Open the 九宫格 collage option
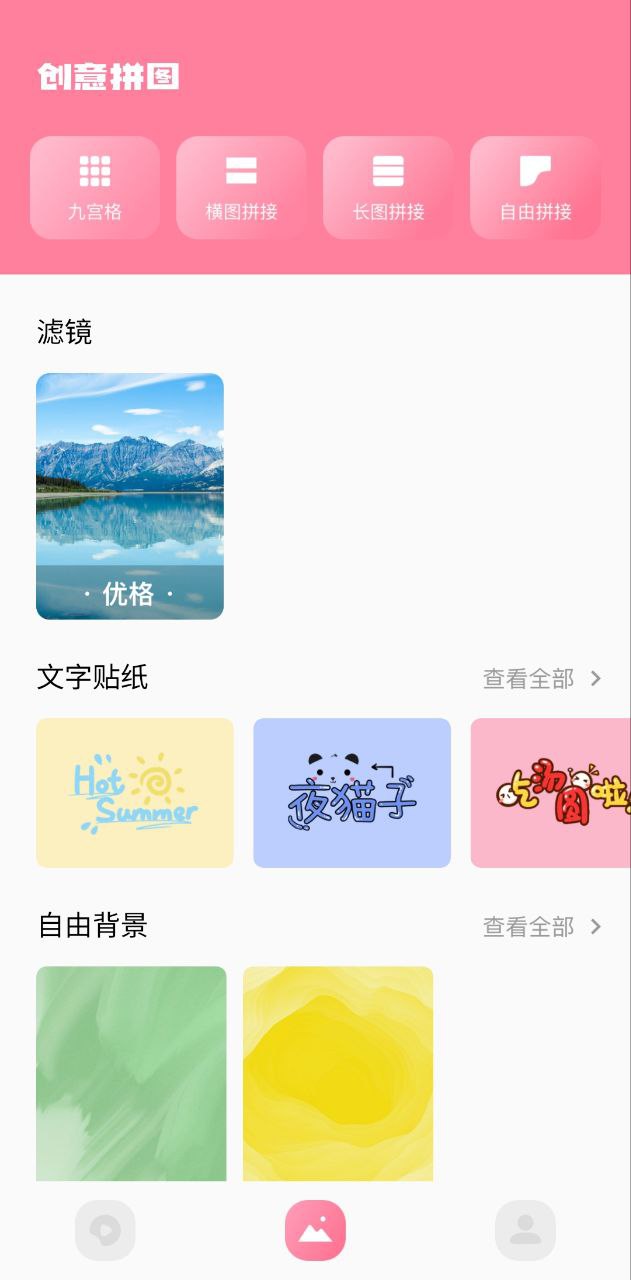The image size is (631, 1280). pyautogui.click(x=95, y=188)
